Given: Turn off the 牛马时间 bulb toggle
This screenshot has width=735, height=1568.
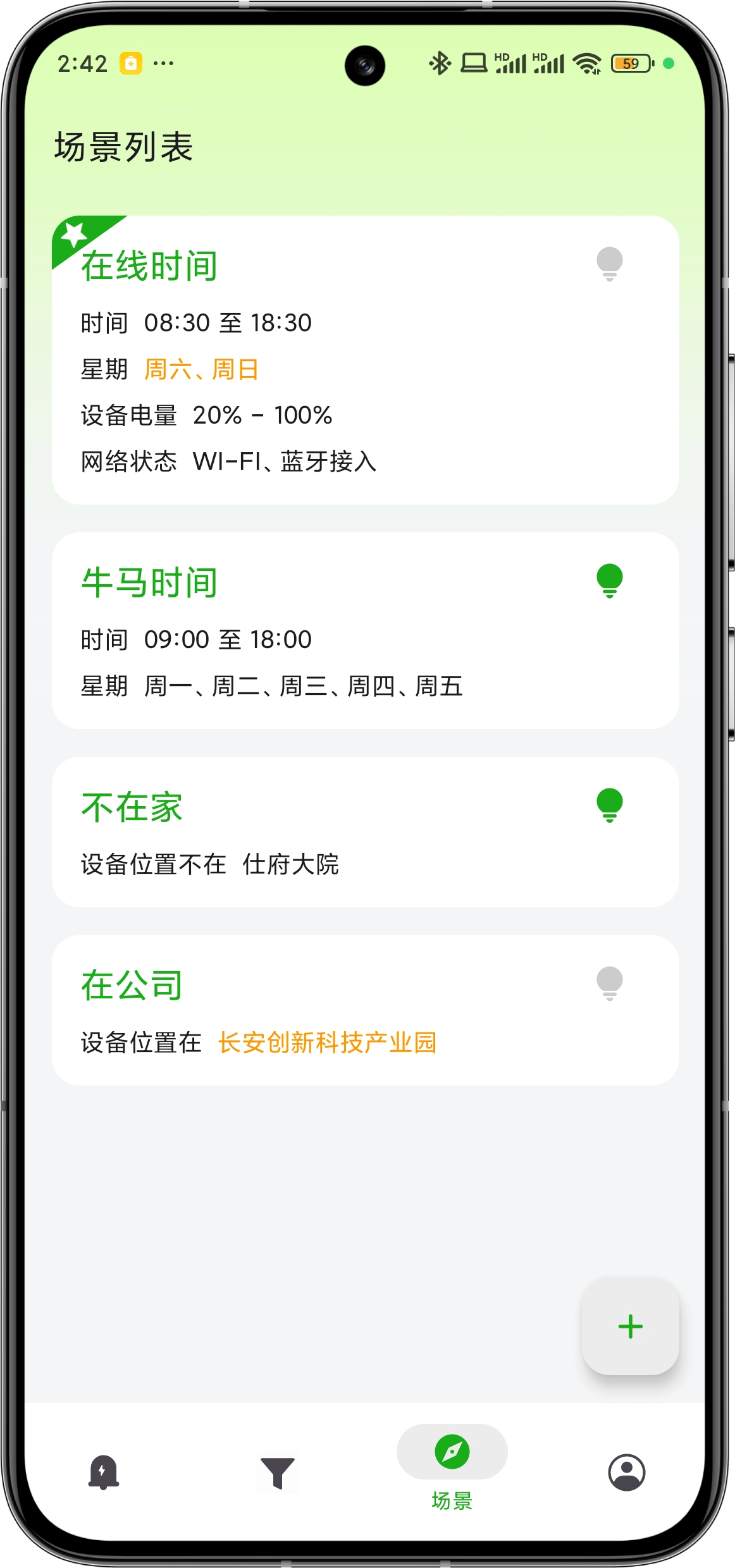Looking at the screenshot, I should 609,580.
